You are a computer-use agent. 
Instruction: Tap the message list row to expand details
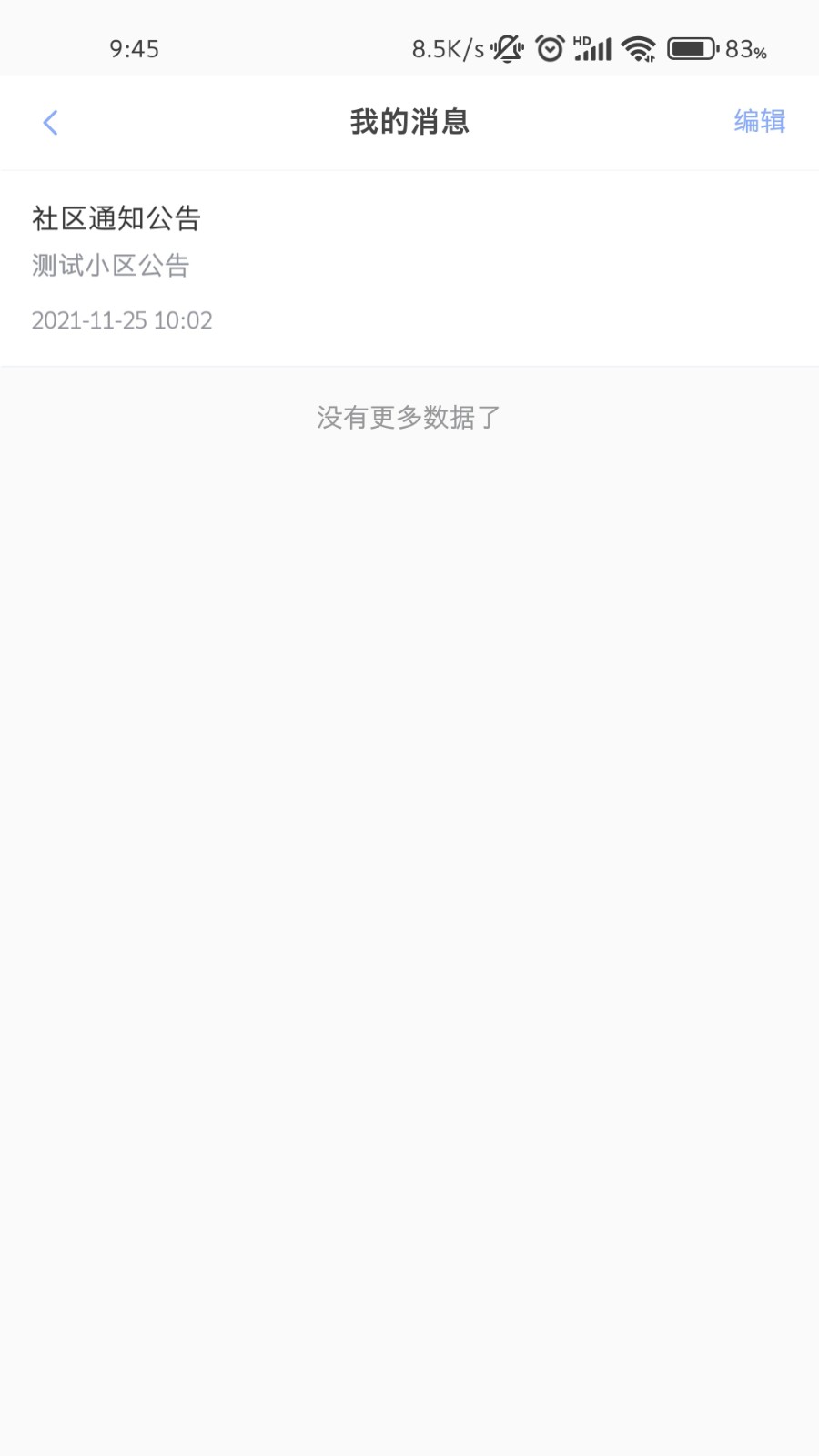tap(409, 268)
